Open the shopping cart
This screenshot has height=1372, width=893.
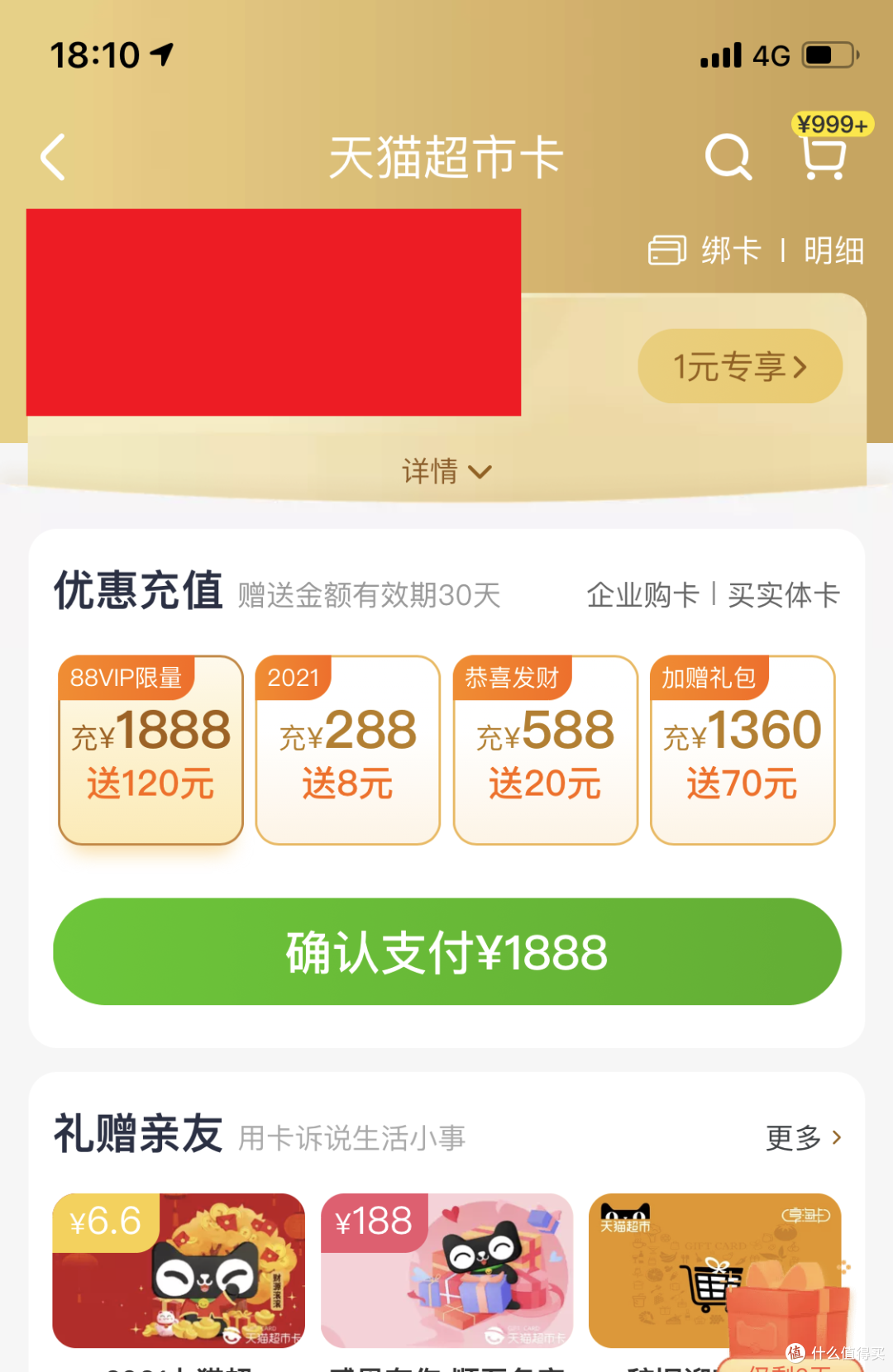tap(824, 155)
